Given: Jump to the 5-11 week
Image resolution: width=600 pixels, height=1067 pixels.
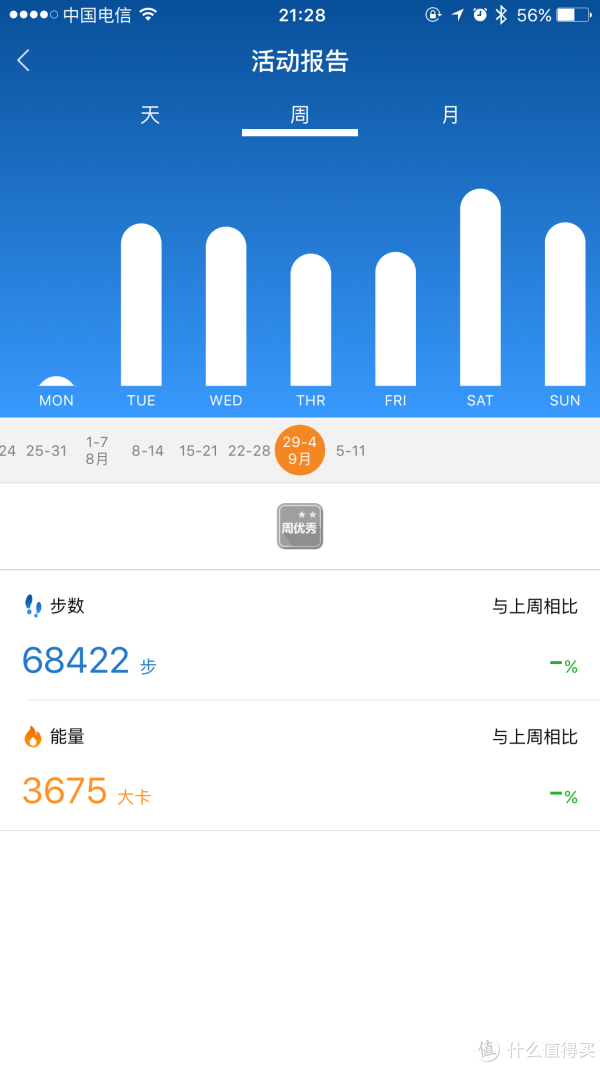Looking at the screenshot, I should coord(350,450).
